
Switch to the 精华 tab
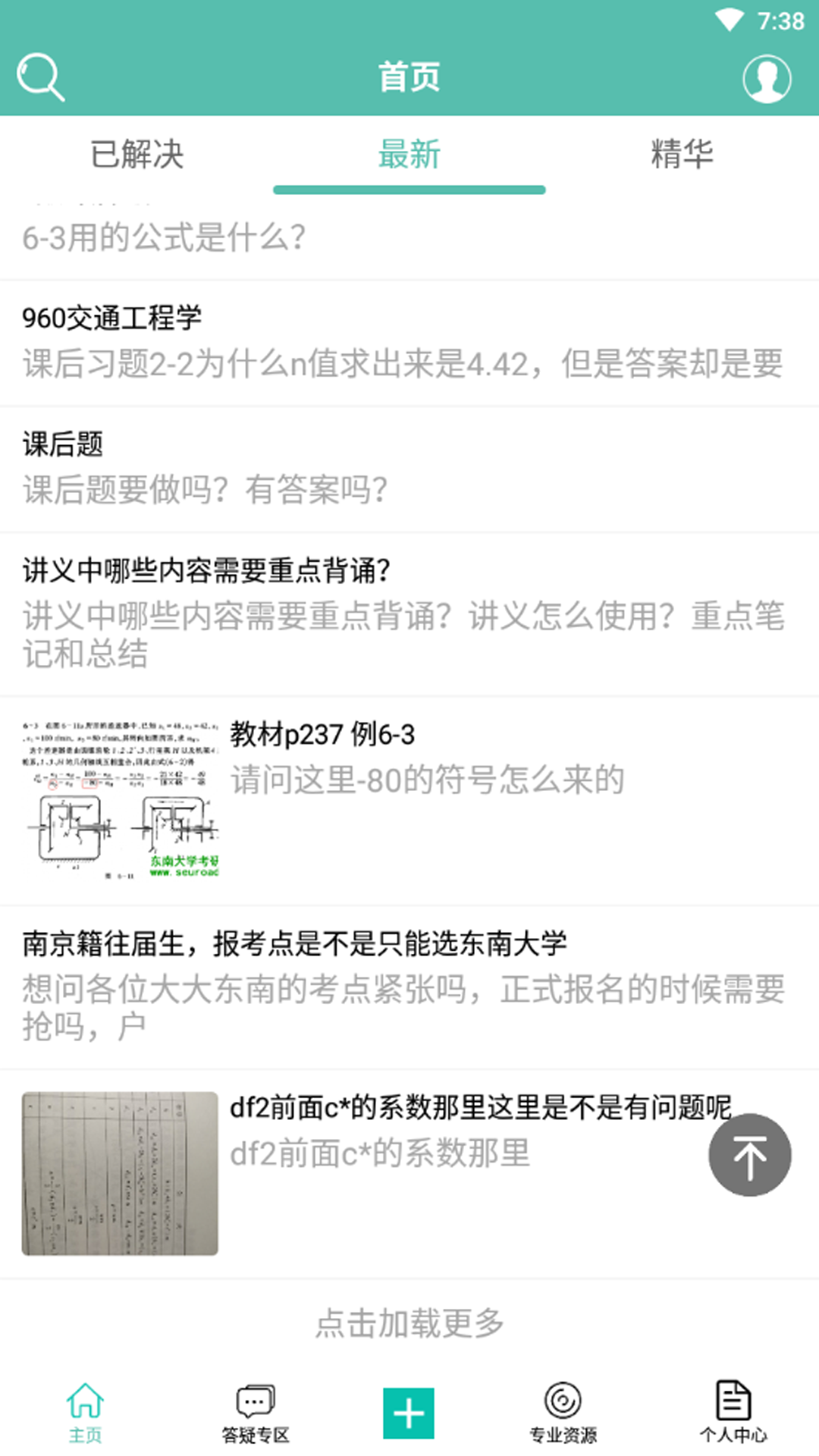pos(682,154)
